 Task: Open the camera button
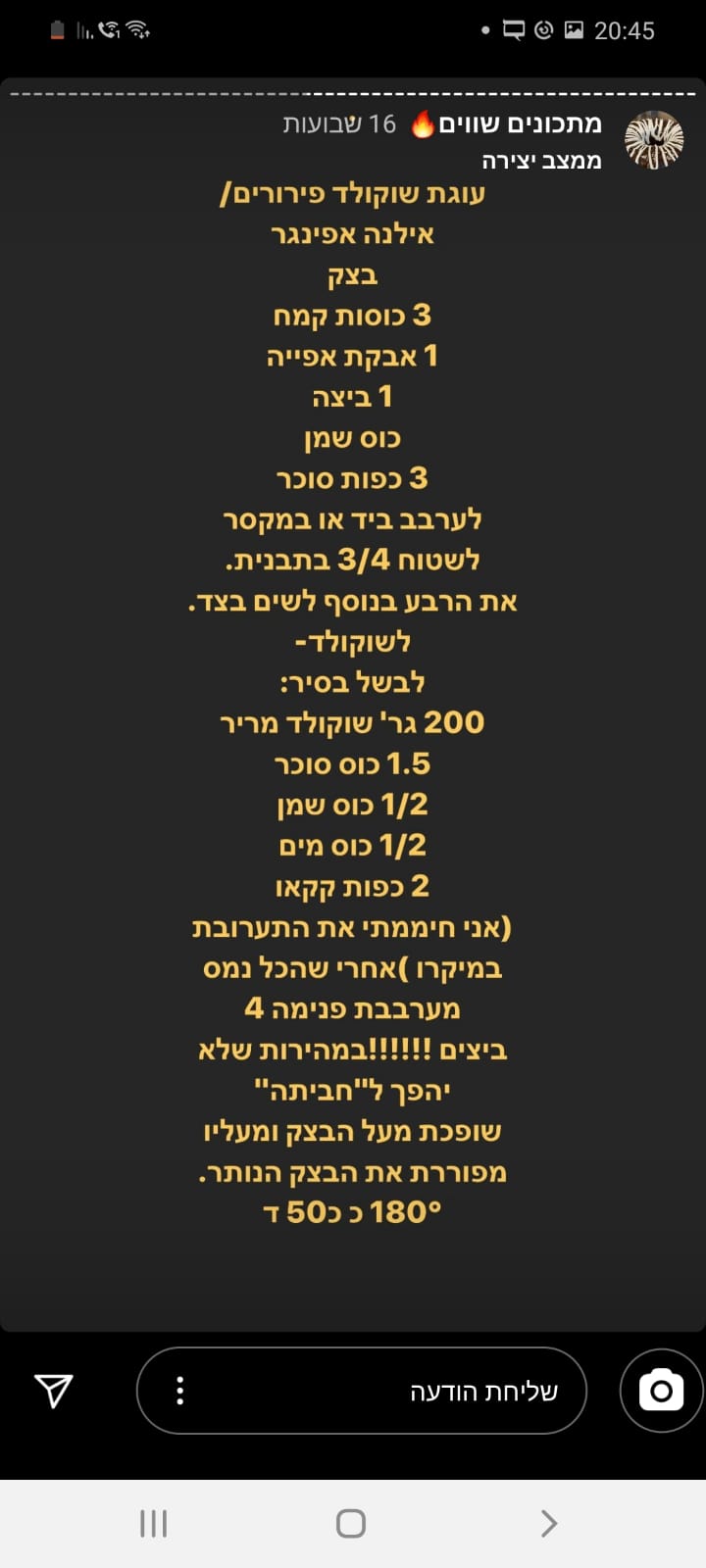661,1390
